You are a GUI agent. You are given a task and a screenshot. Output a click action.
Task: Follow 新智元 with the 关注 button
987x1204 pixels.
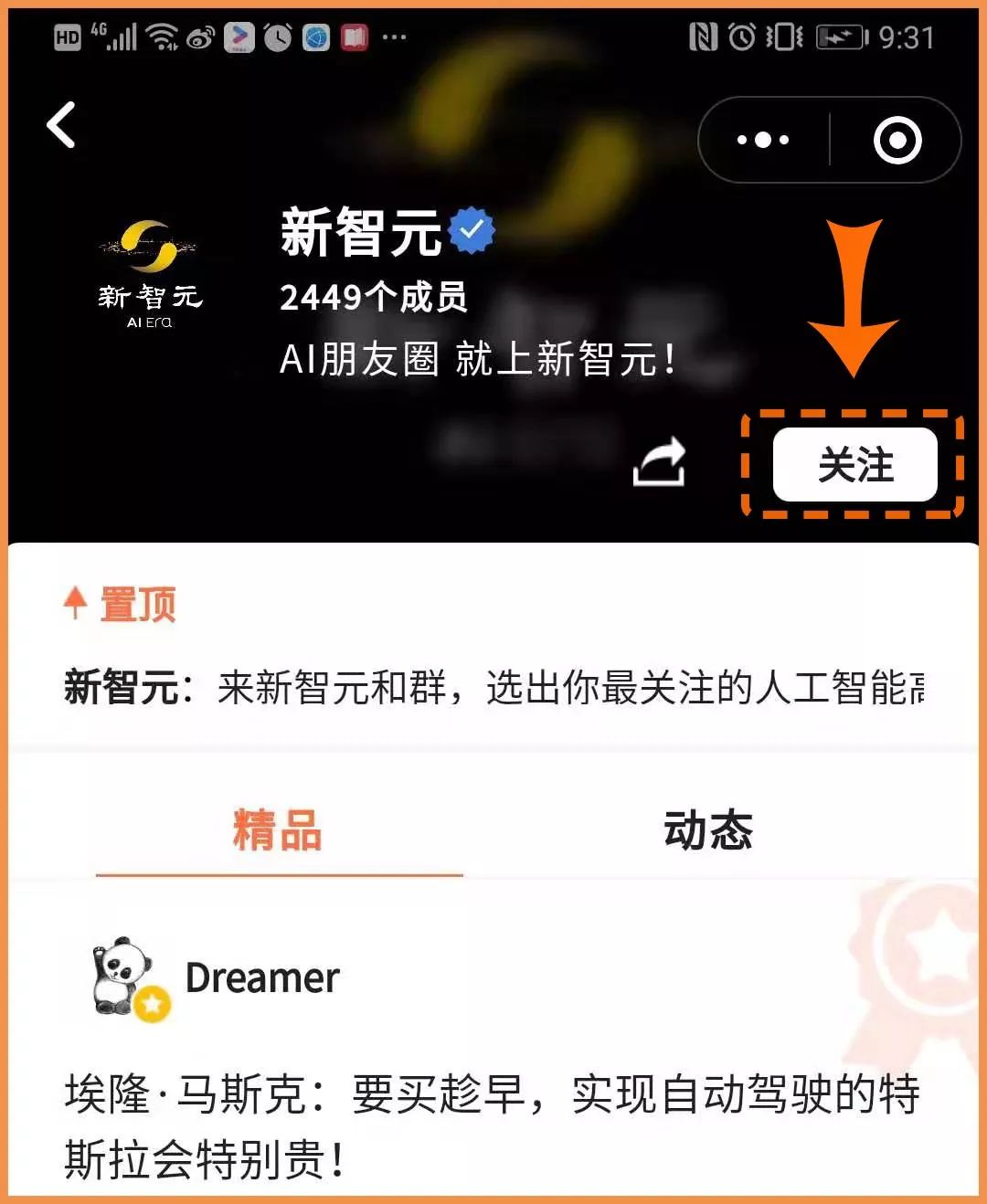click(x=855, y=465)
